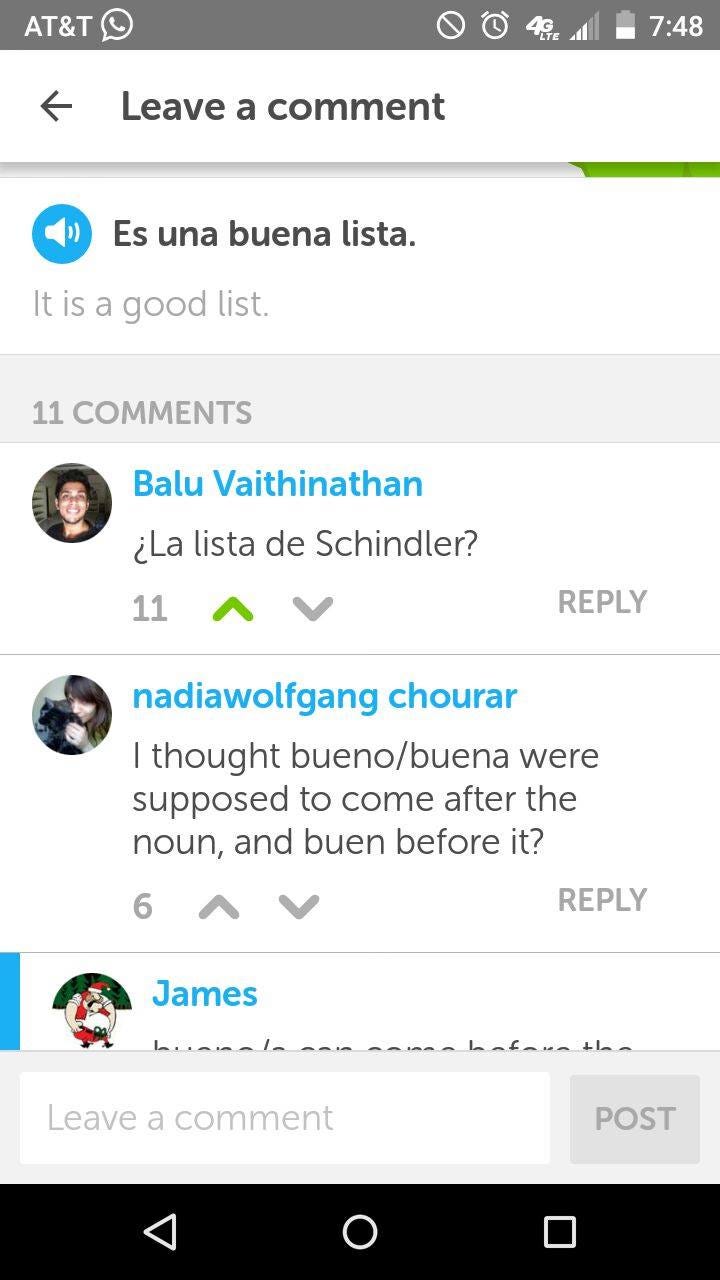Reply to Balu Vaithinathan's comment
Screen dimensions: 720x1280
(x=602, y=602)
